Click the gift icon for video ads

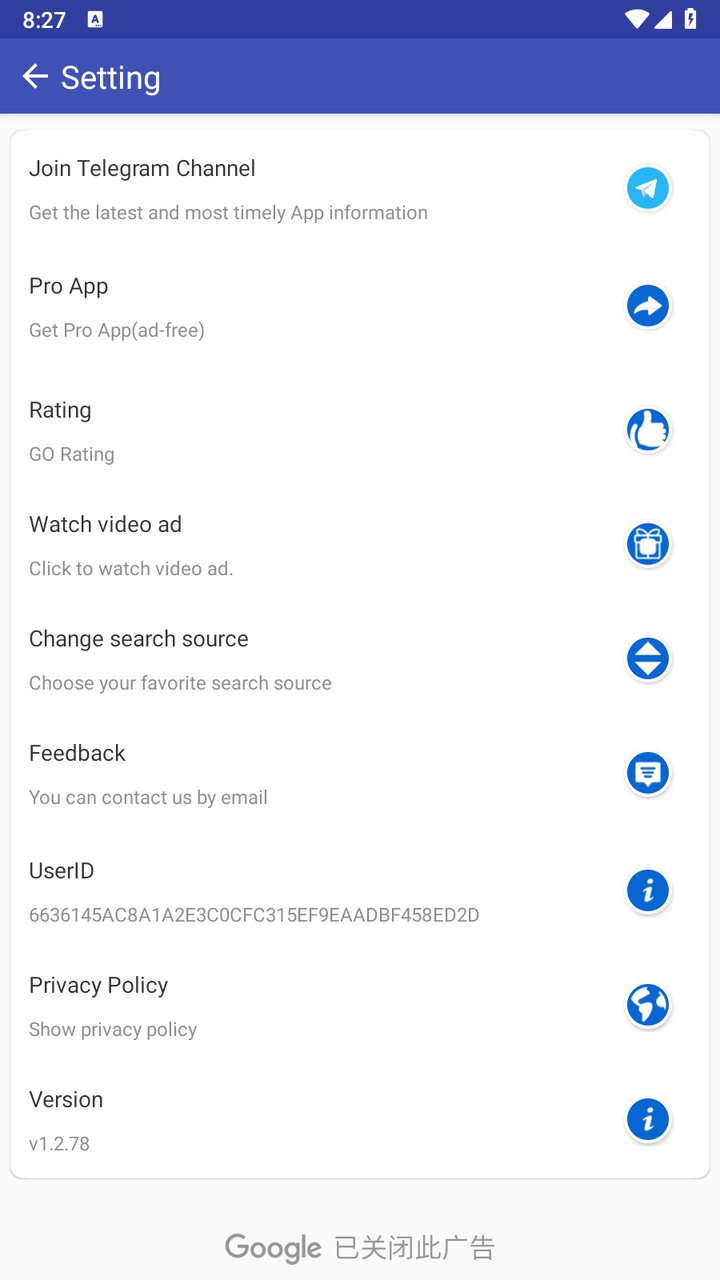click(648, 544)
